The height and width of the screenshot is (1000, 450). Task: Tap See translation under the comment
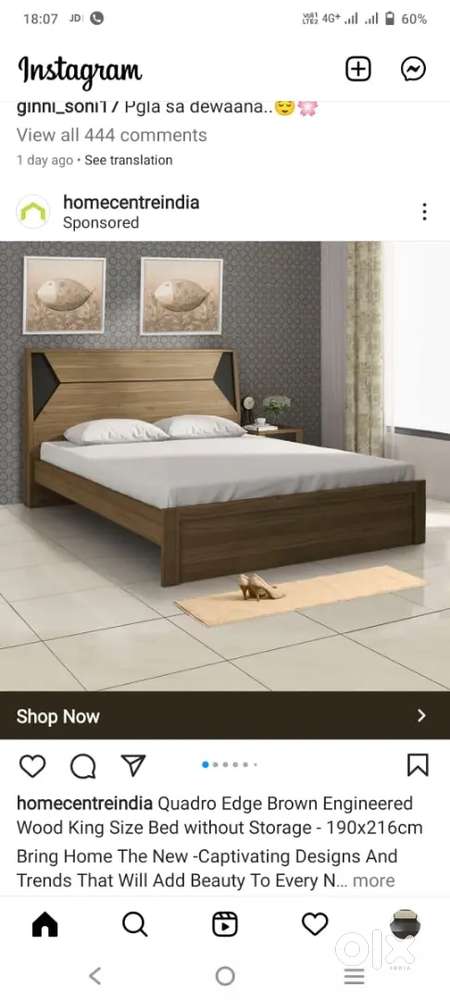pyautogui.click(x=128, y=160)
